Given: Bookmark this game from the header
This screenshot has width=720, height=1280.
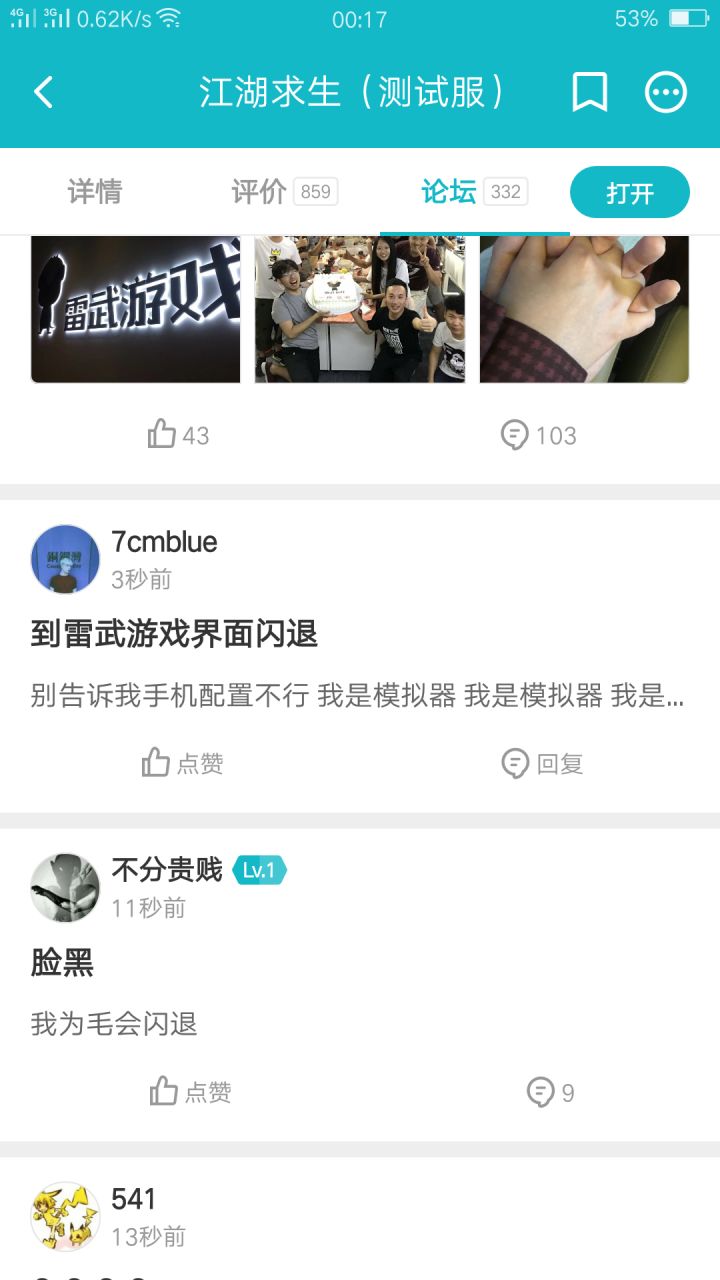Looking at the screenshot, I should pos(590,93).
